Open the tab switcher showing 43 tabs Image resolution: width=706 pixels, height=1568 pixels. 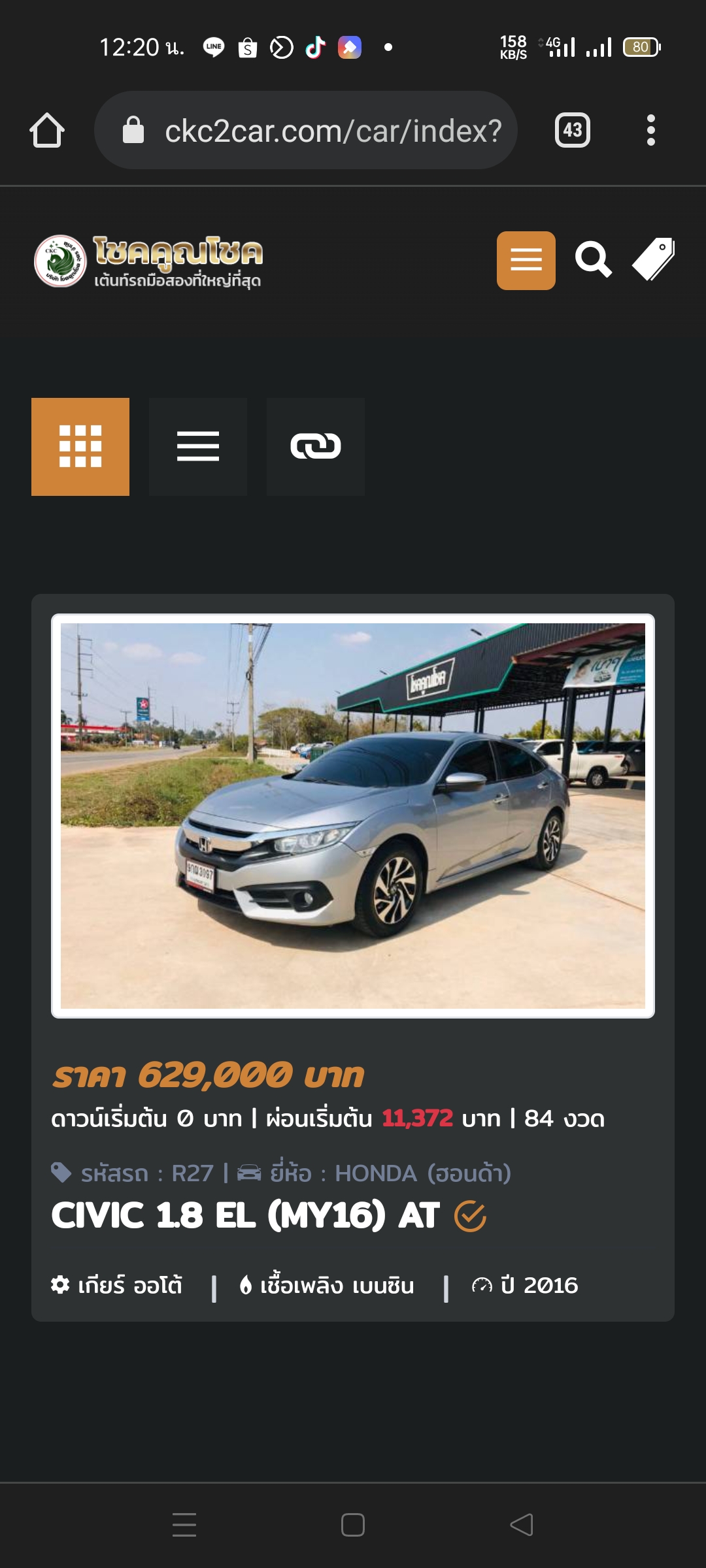click(572, 131)
